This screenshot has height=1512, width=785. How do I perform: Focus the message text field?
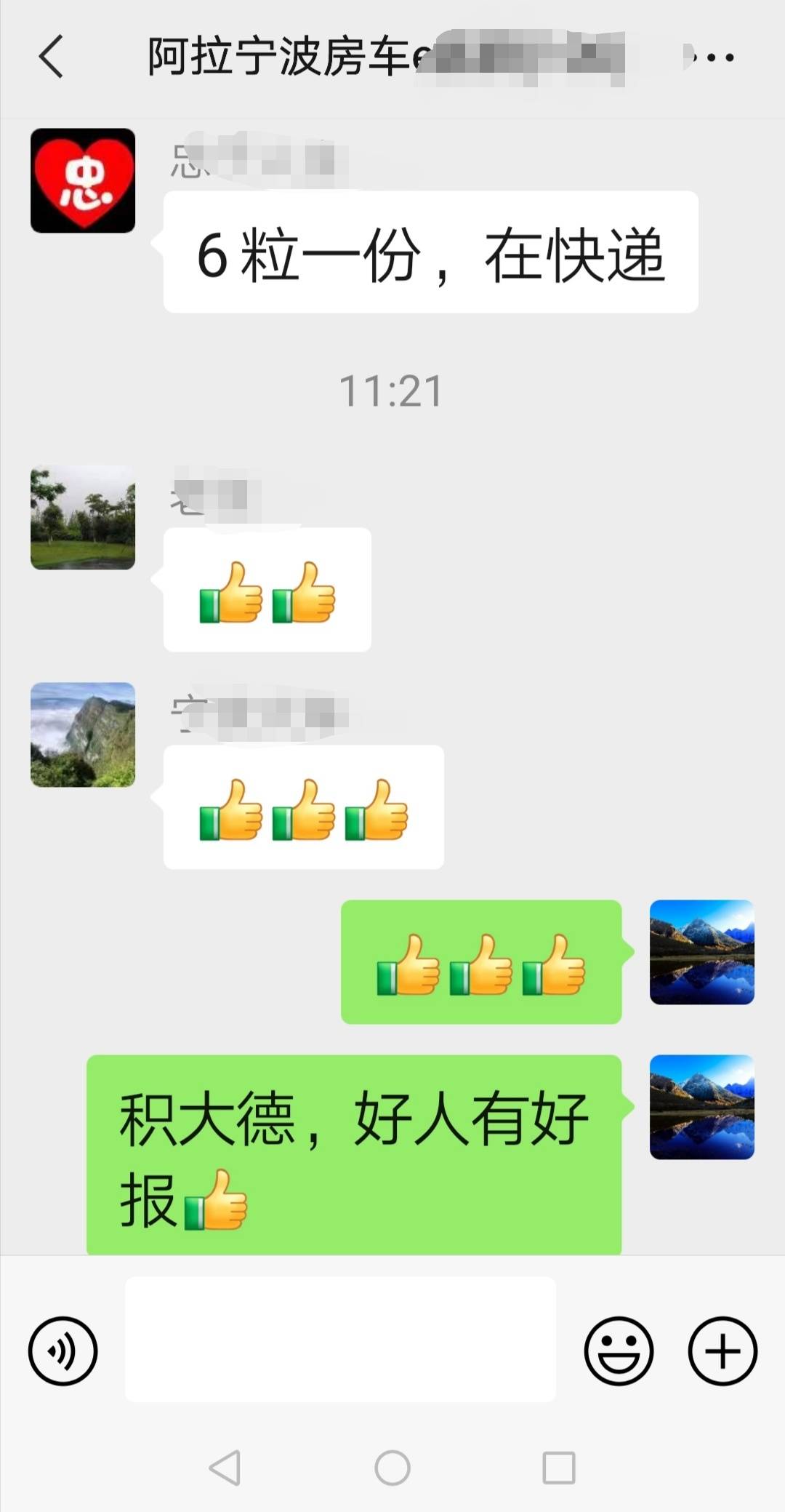click(x=340, y=1339)
